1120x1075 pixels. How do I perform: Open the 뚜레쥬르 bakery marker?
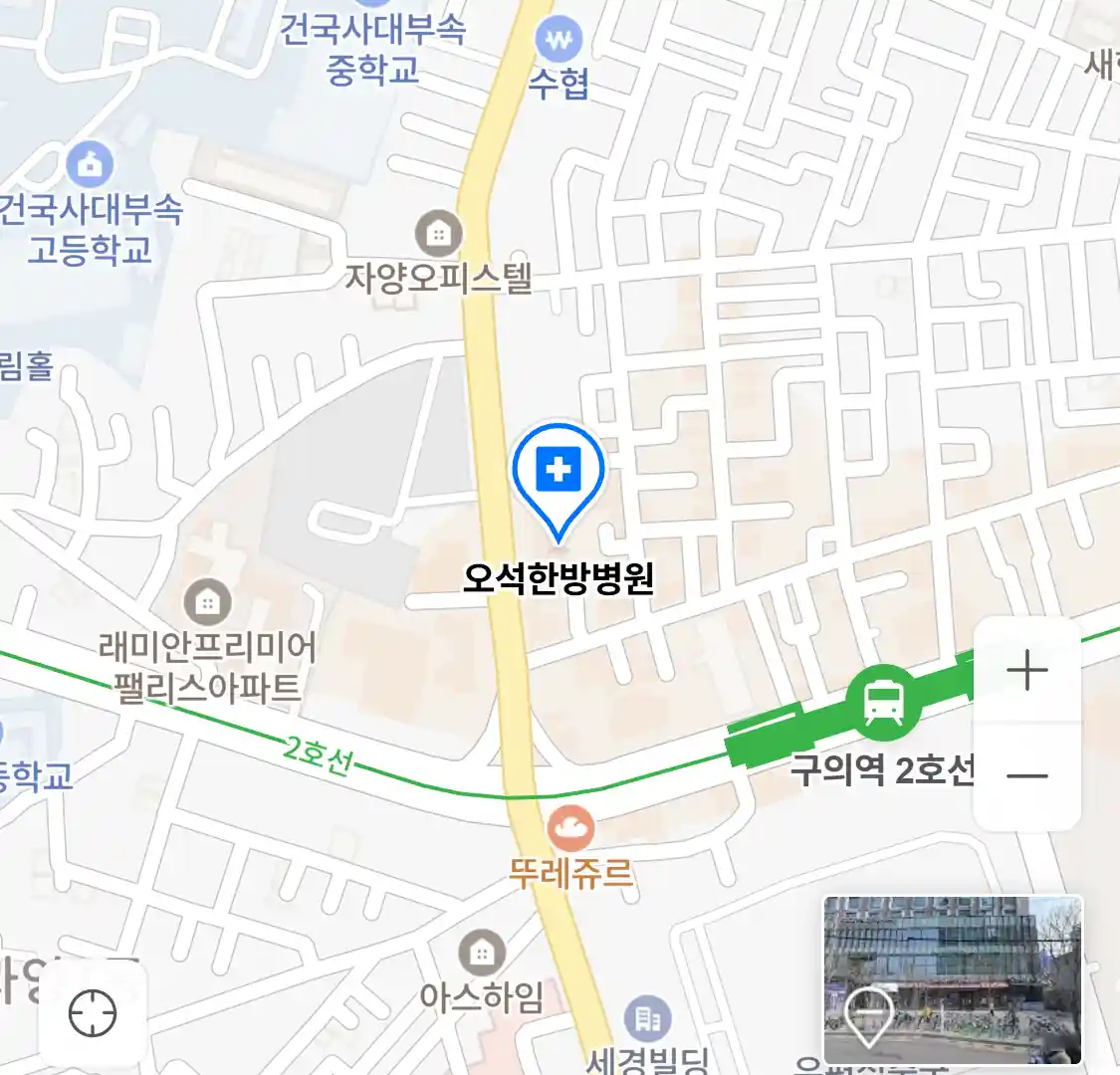(x=570, y=828)
